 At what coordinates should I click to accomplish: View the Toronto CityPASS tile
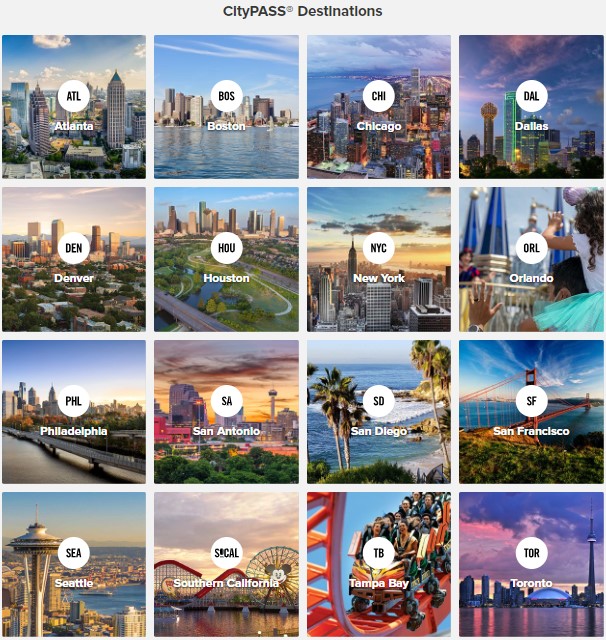[531, 564]
